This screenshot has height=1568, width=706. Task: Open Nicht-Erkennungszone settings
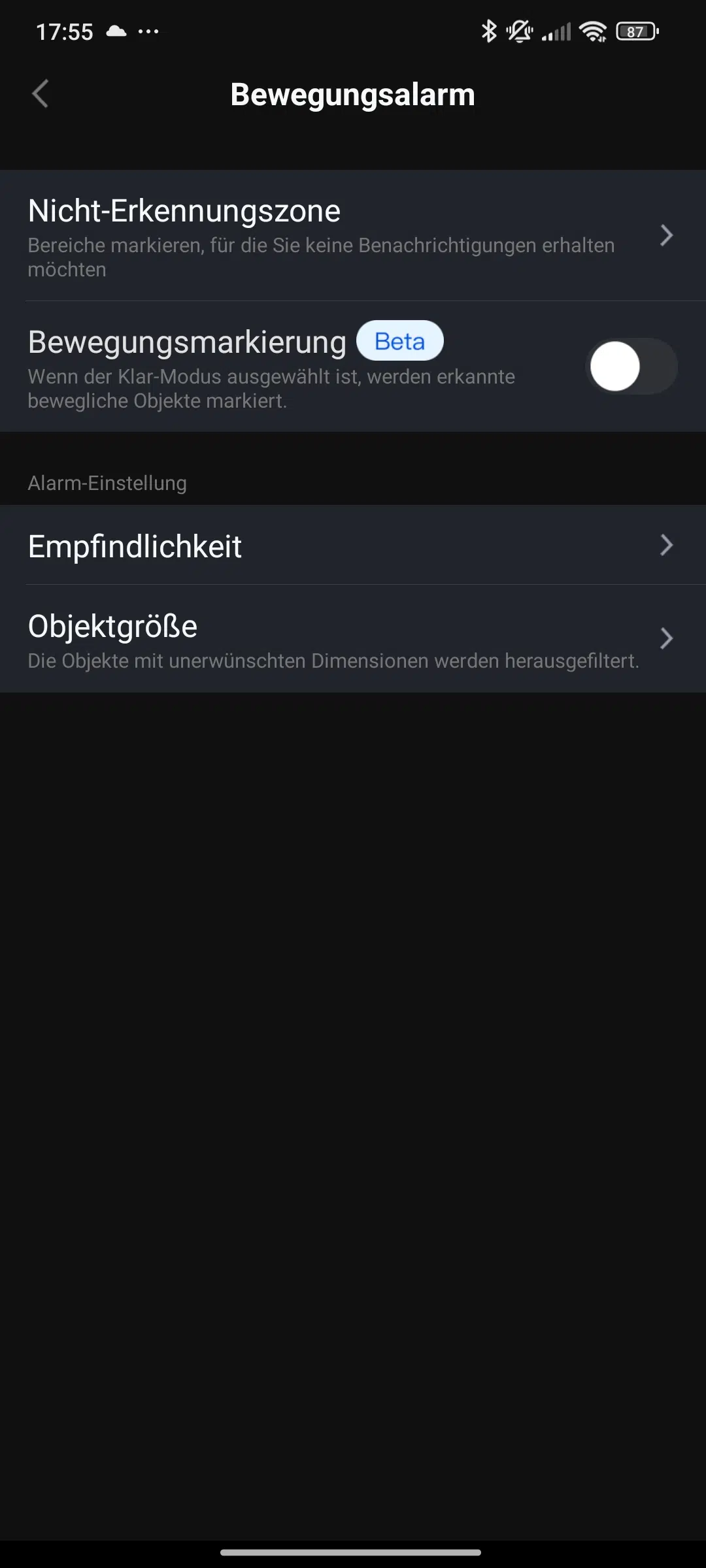[353, 236]
